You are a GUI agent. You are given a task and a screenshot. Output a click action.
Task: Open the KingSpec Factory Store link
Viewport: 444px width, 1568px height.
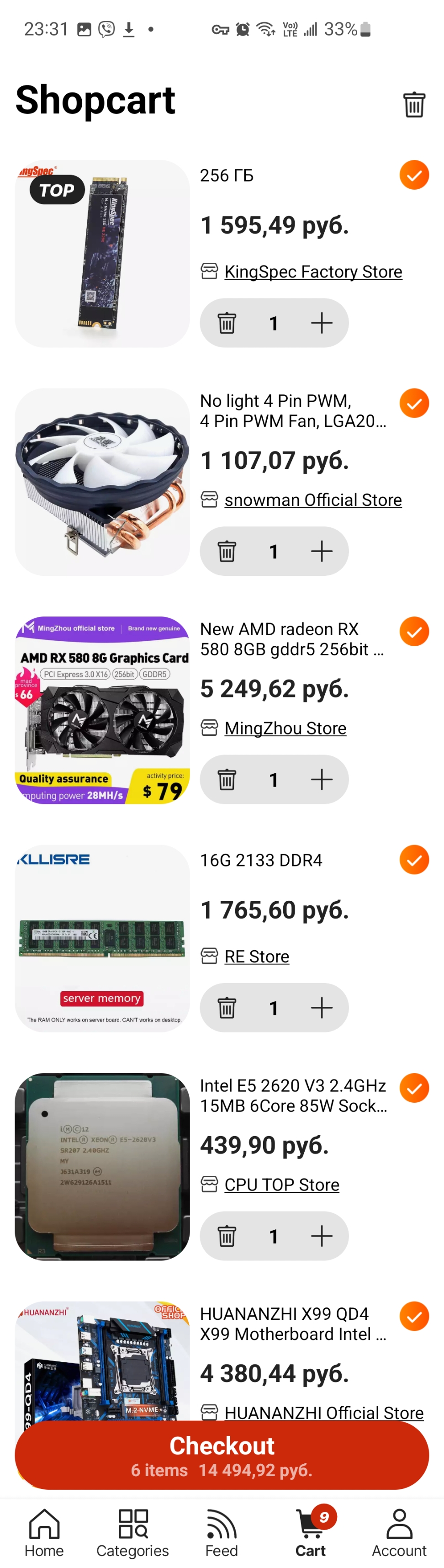click(312, 271)
